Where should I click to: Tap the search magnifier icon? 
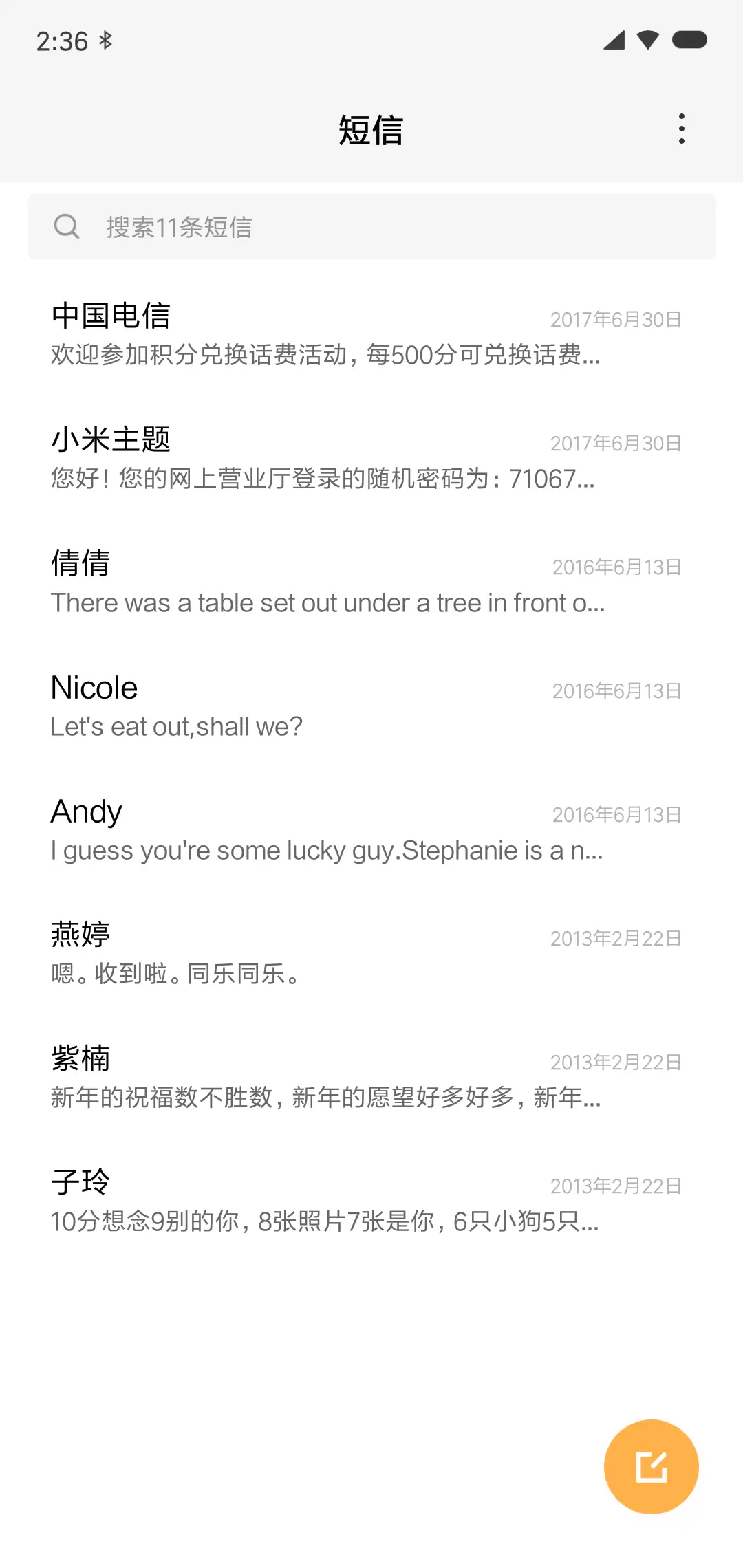(66, 226)
